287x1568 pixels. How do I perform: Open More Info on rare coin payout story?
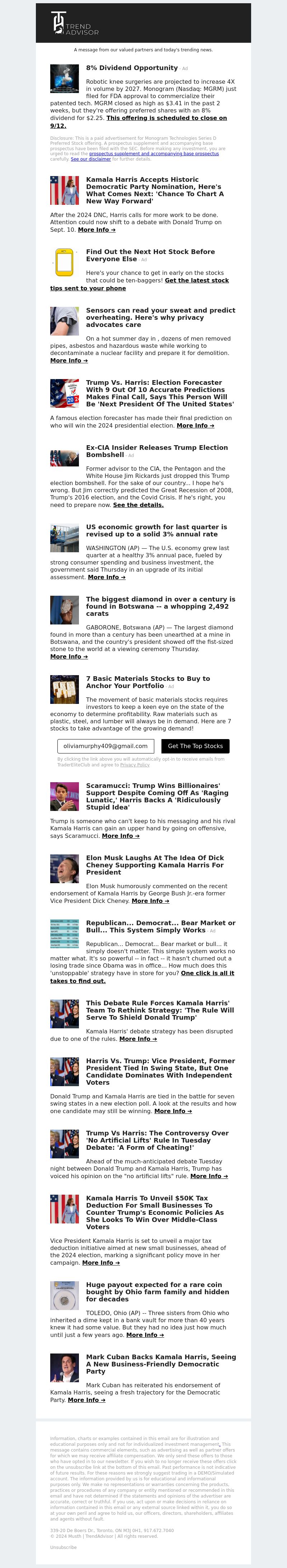pyautogui.click(x=145, y=1335)
